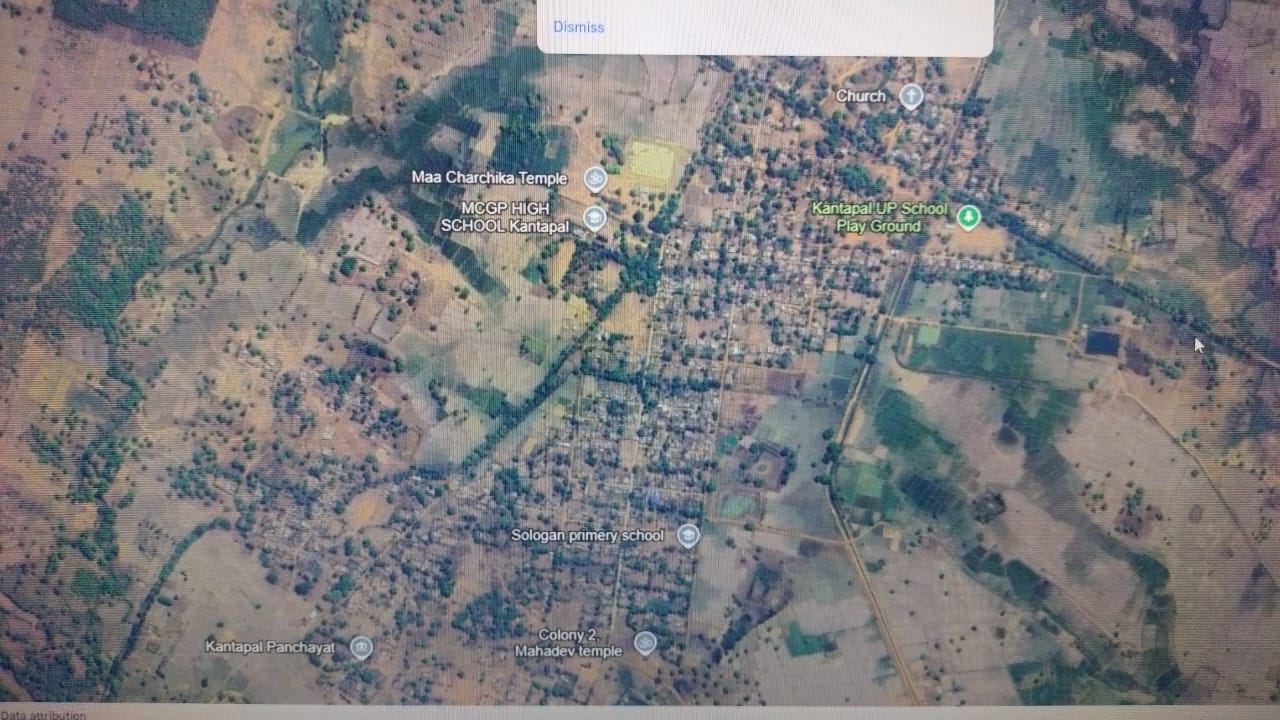Viewport: 1280px width, 720px height.
Task: Tap Kantapal UP School Play Ground pin
Action: pos(967,216)
